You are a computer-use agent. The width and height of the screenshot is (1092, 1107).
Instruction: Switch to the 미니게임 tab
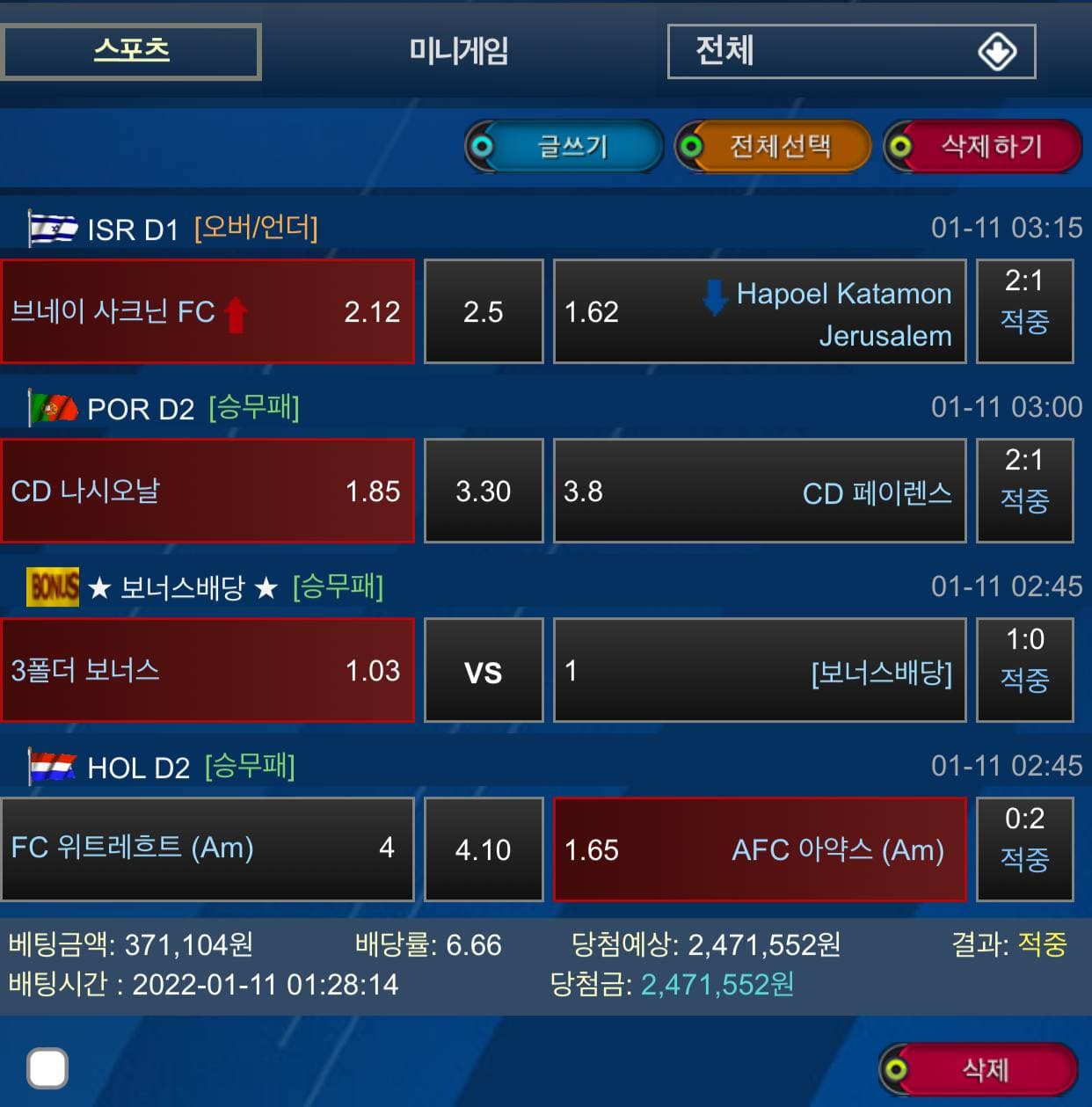(x=458, y=51)
